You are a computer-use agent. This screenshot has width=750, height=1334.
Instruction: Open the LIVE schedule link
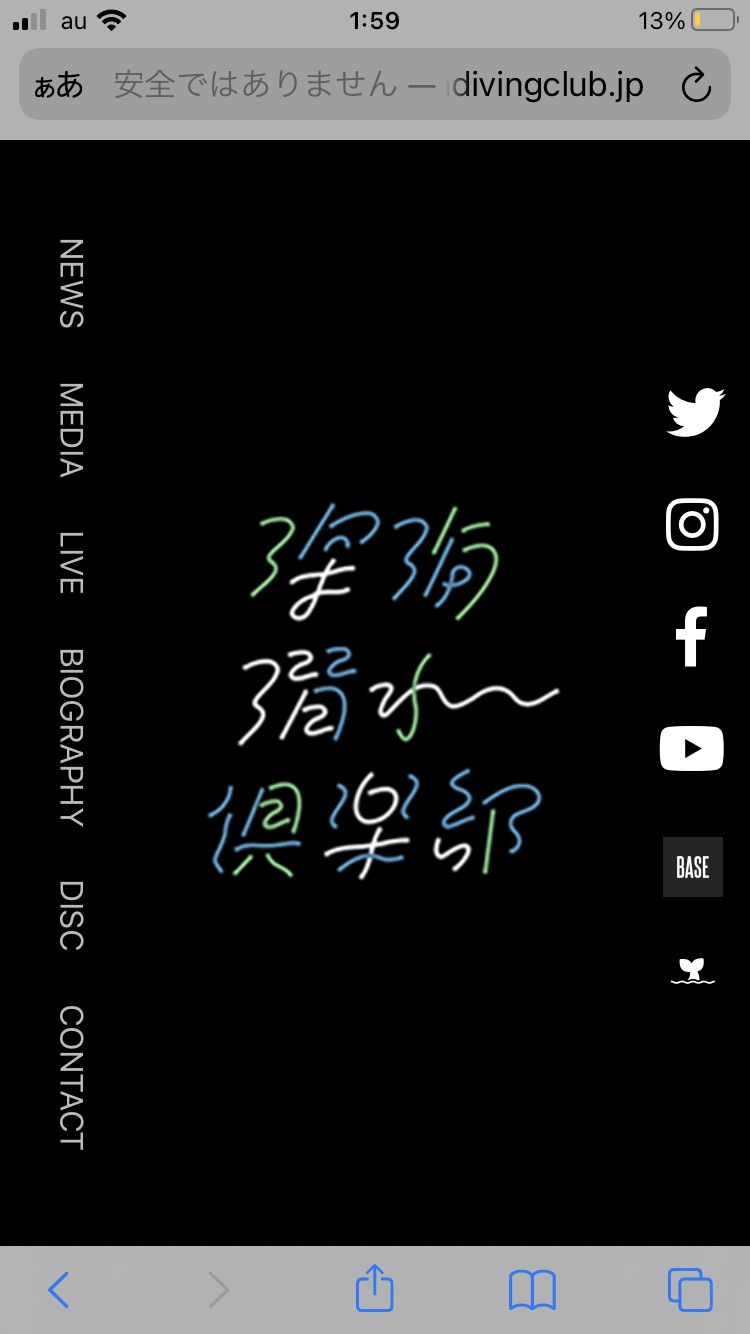(71, 562)
